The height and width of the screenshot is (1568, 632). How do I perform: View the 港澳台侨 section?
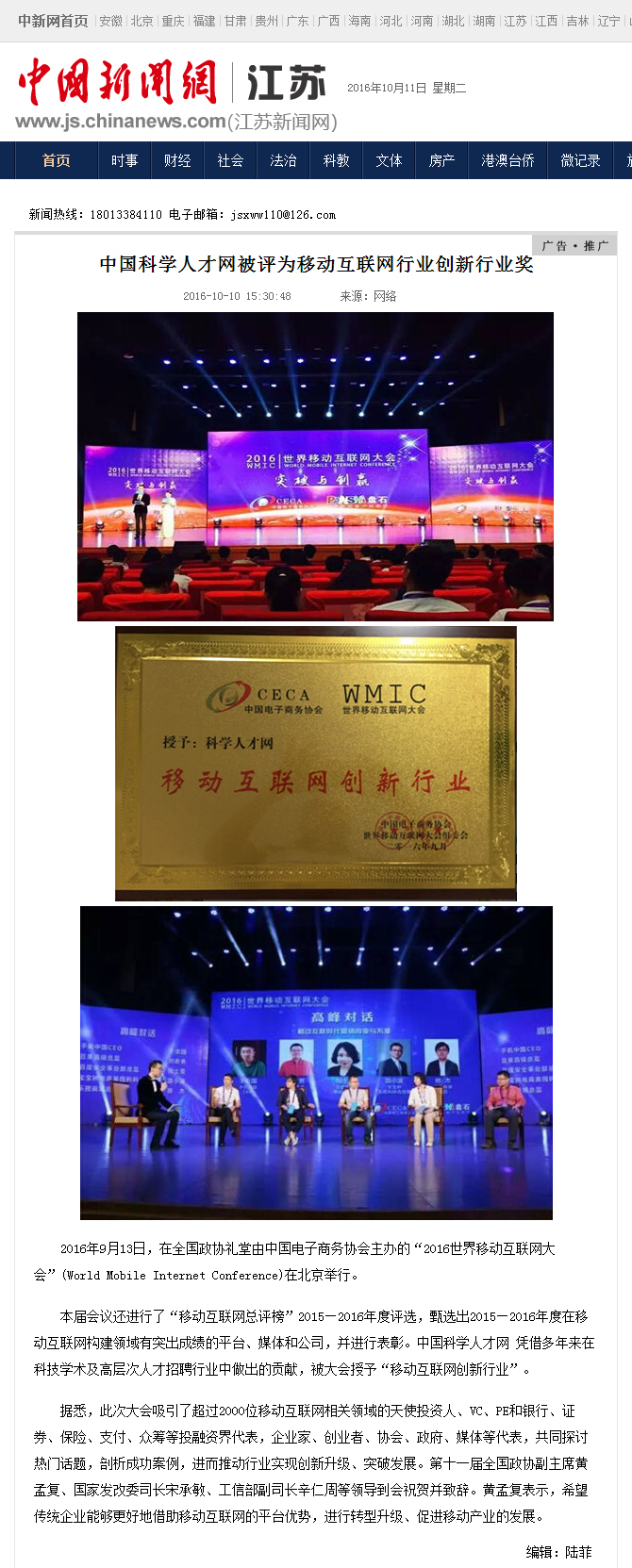(x=507, y=160)
